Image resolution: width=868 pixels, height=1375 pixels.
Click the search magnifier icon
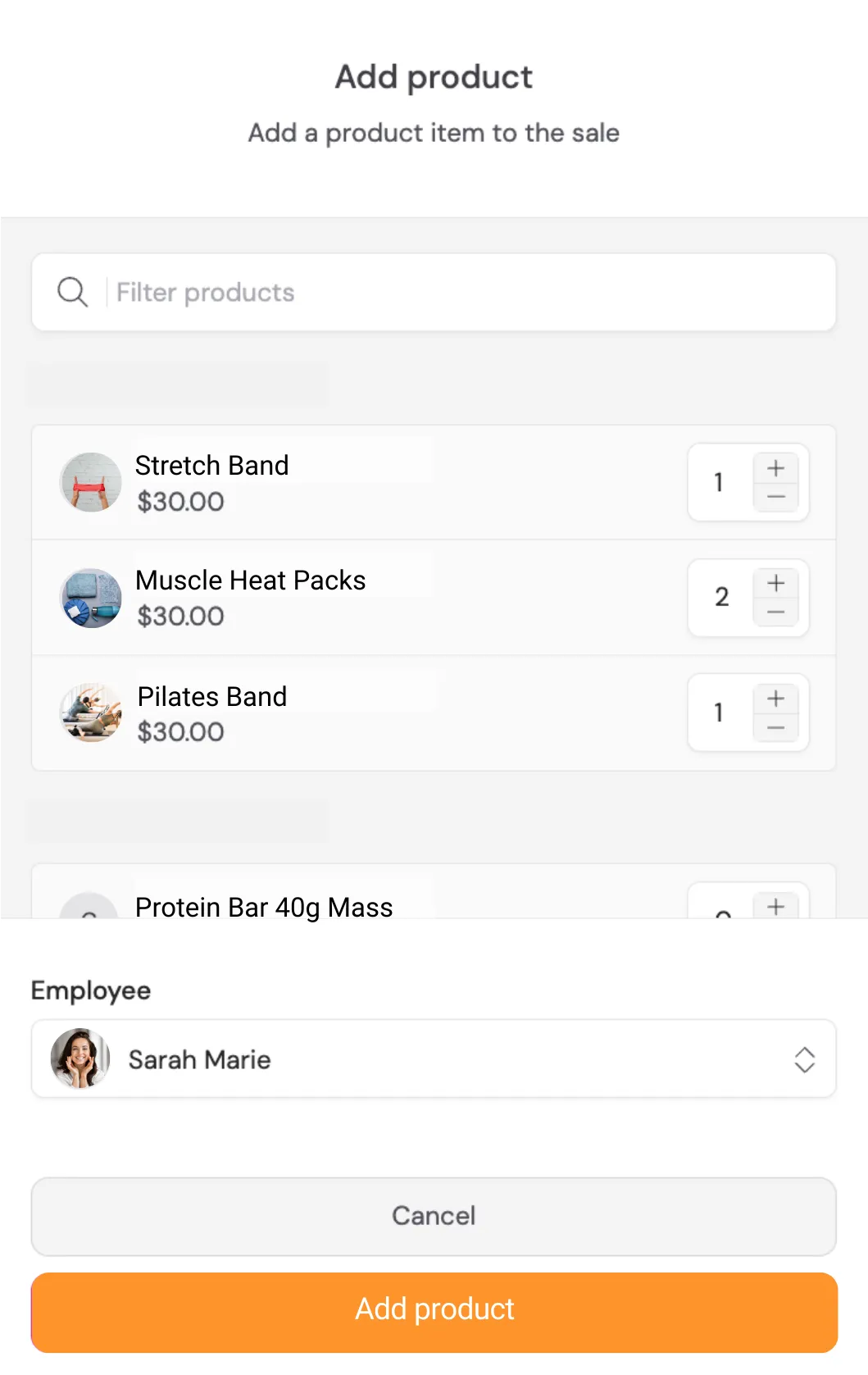(x=73, y=292)
